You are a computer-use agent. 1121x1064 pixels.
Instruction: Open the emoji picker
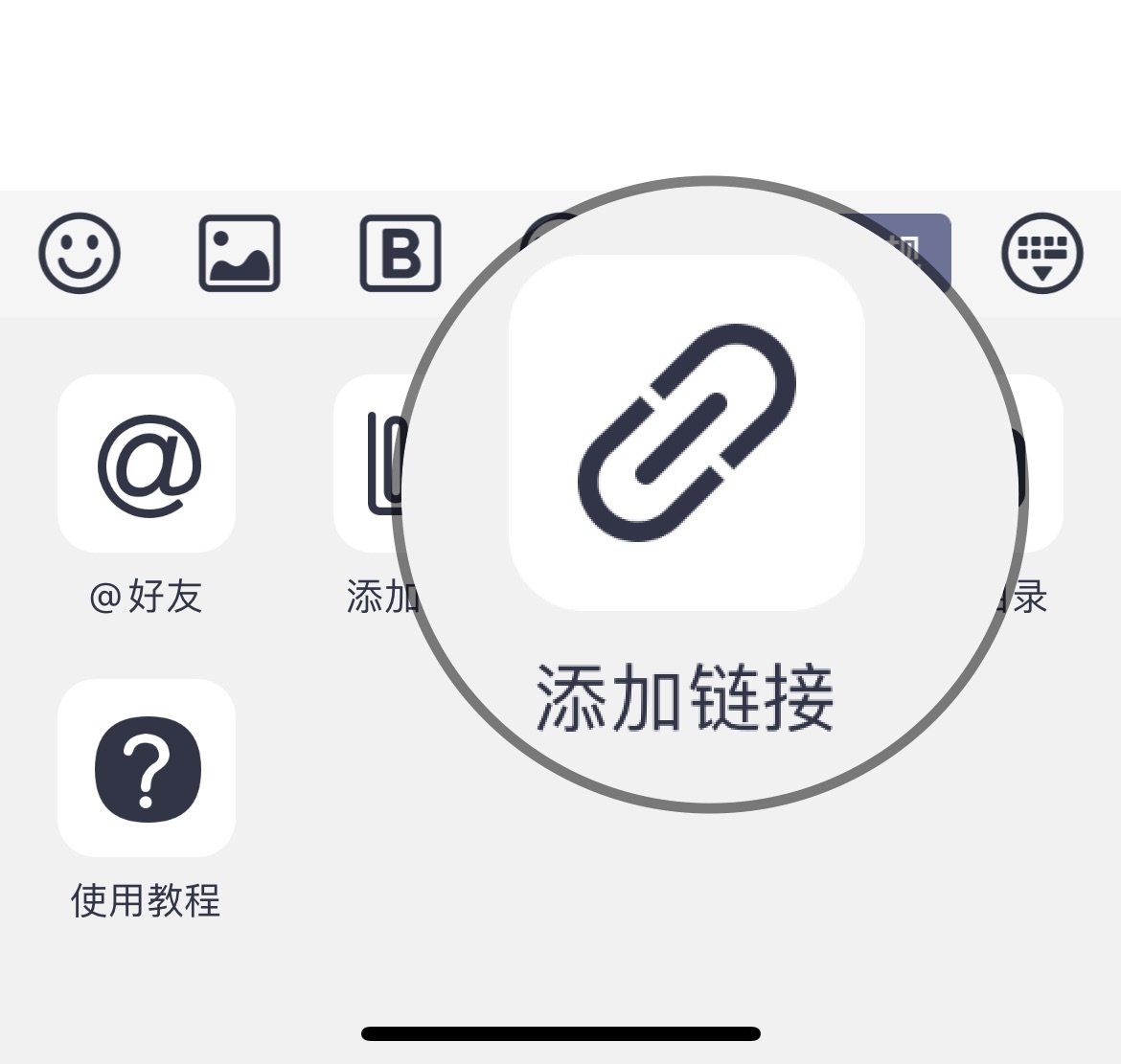[x=80, y=253]
